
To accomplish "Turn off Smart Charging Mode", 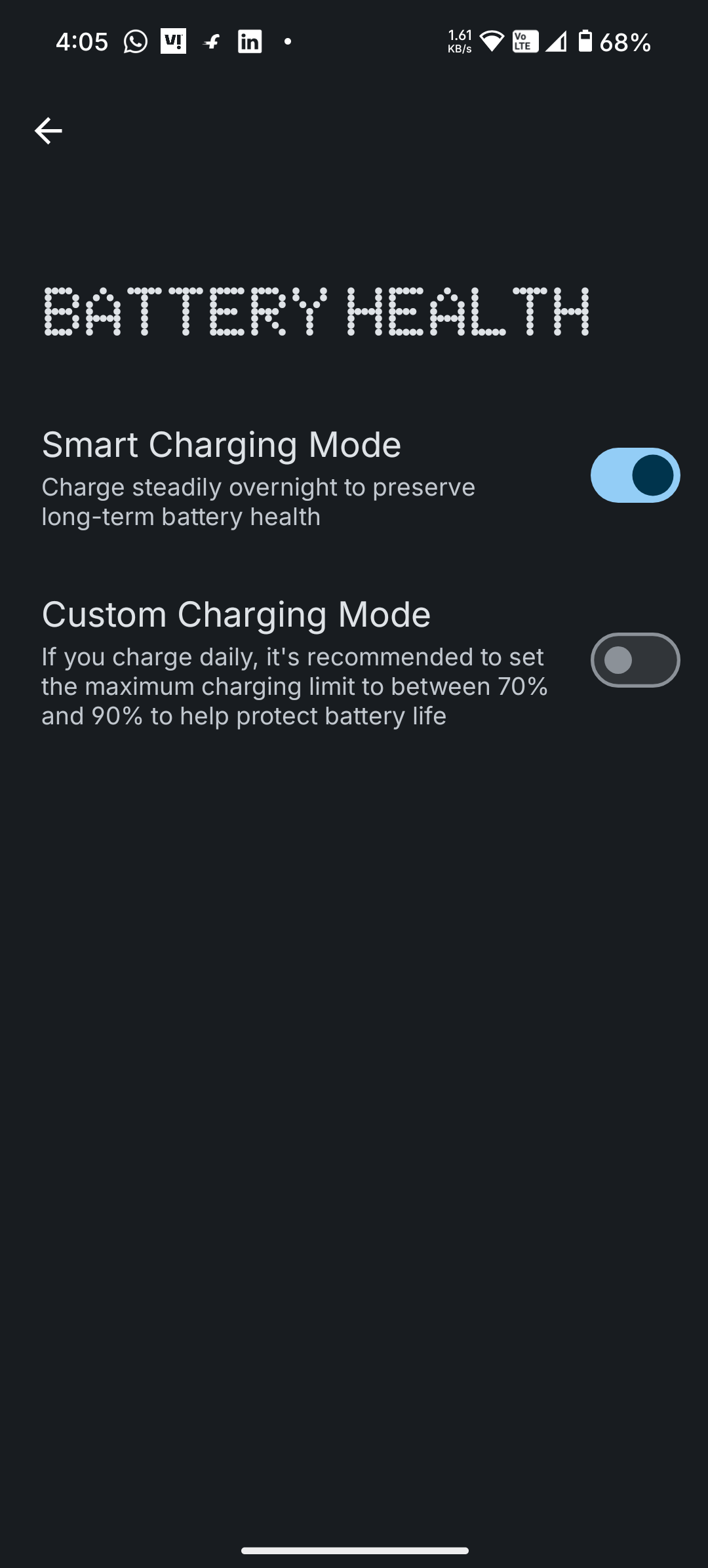I will pyautogui.click(x=635, y=475).
